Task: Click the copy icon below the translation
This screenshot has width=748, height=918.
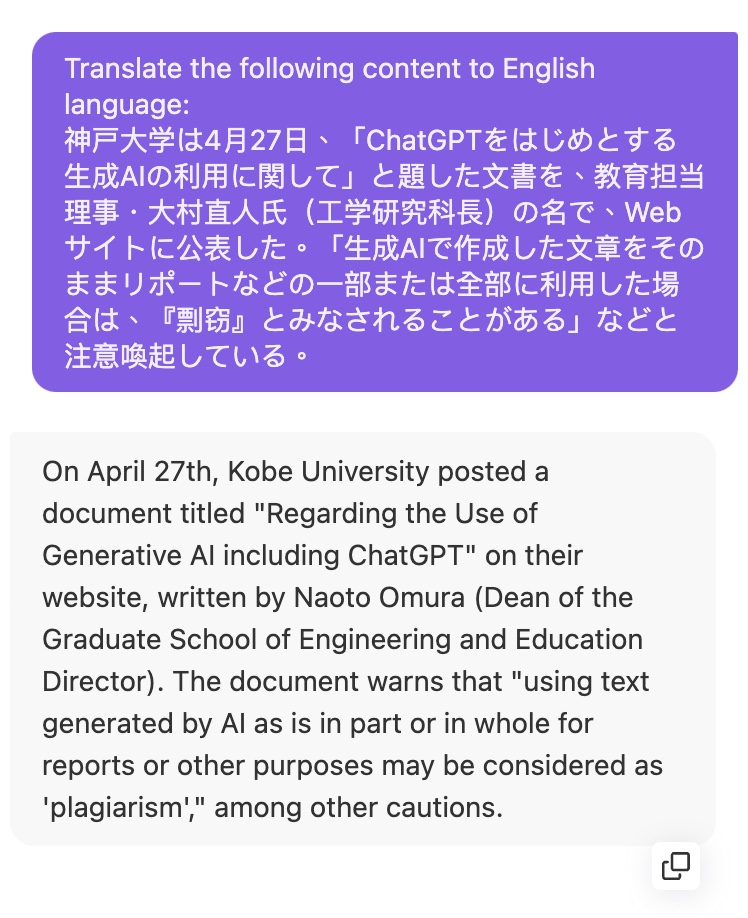Action: tap(676, 866)
